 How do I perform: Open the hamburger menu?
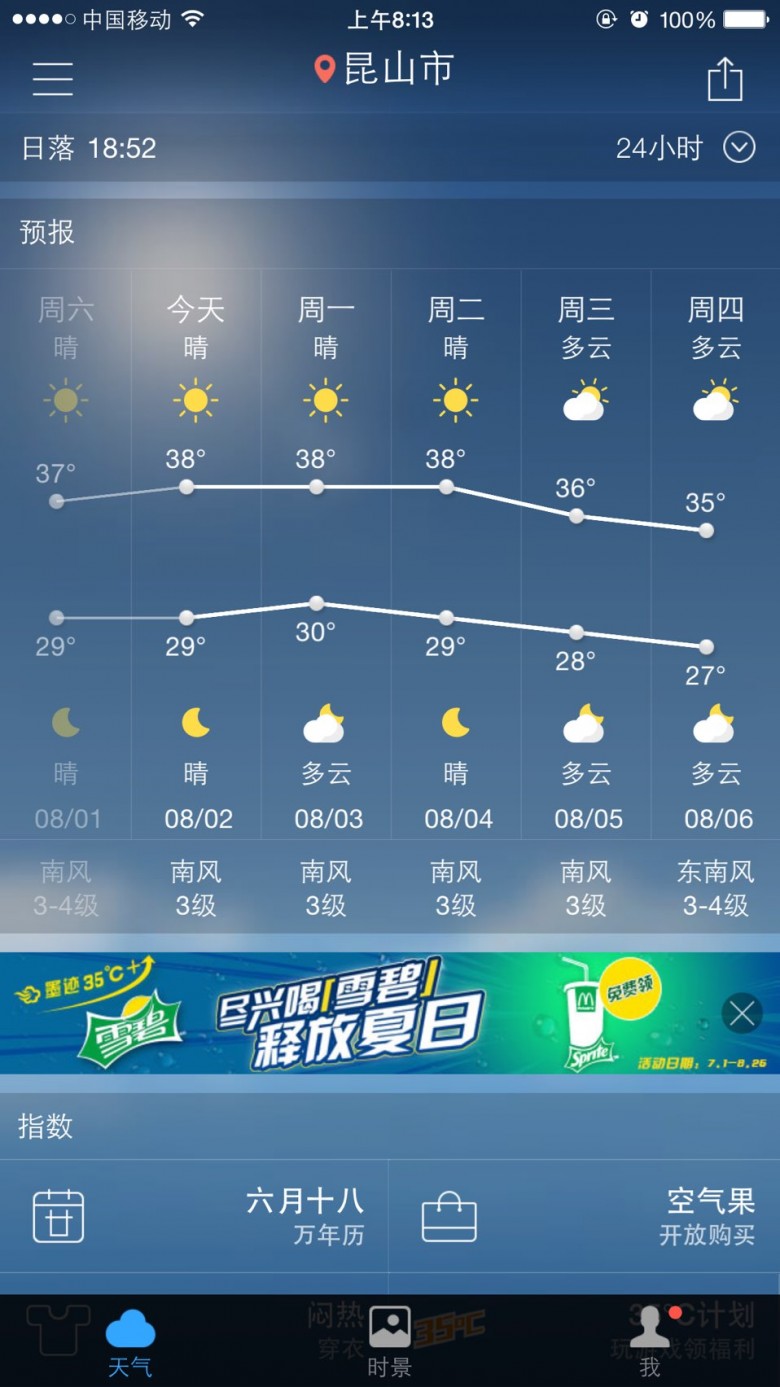pyautogui.click(x=52, y=78)
